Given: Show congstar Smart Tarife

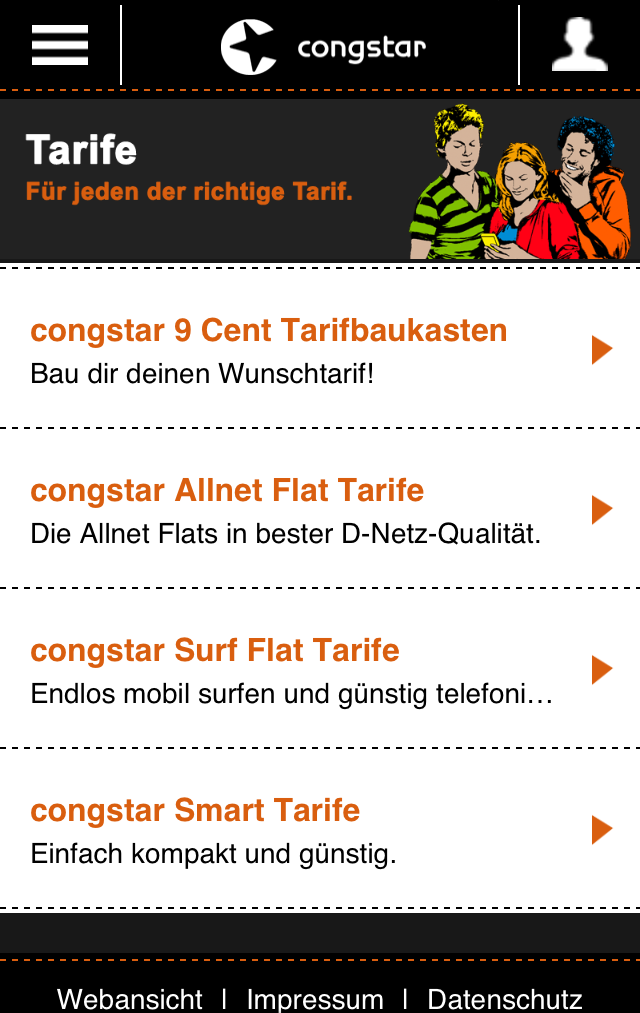Looking at the screenshot, I should [x=320, y=829].
